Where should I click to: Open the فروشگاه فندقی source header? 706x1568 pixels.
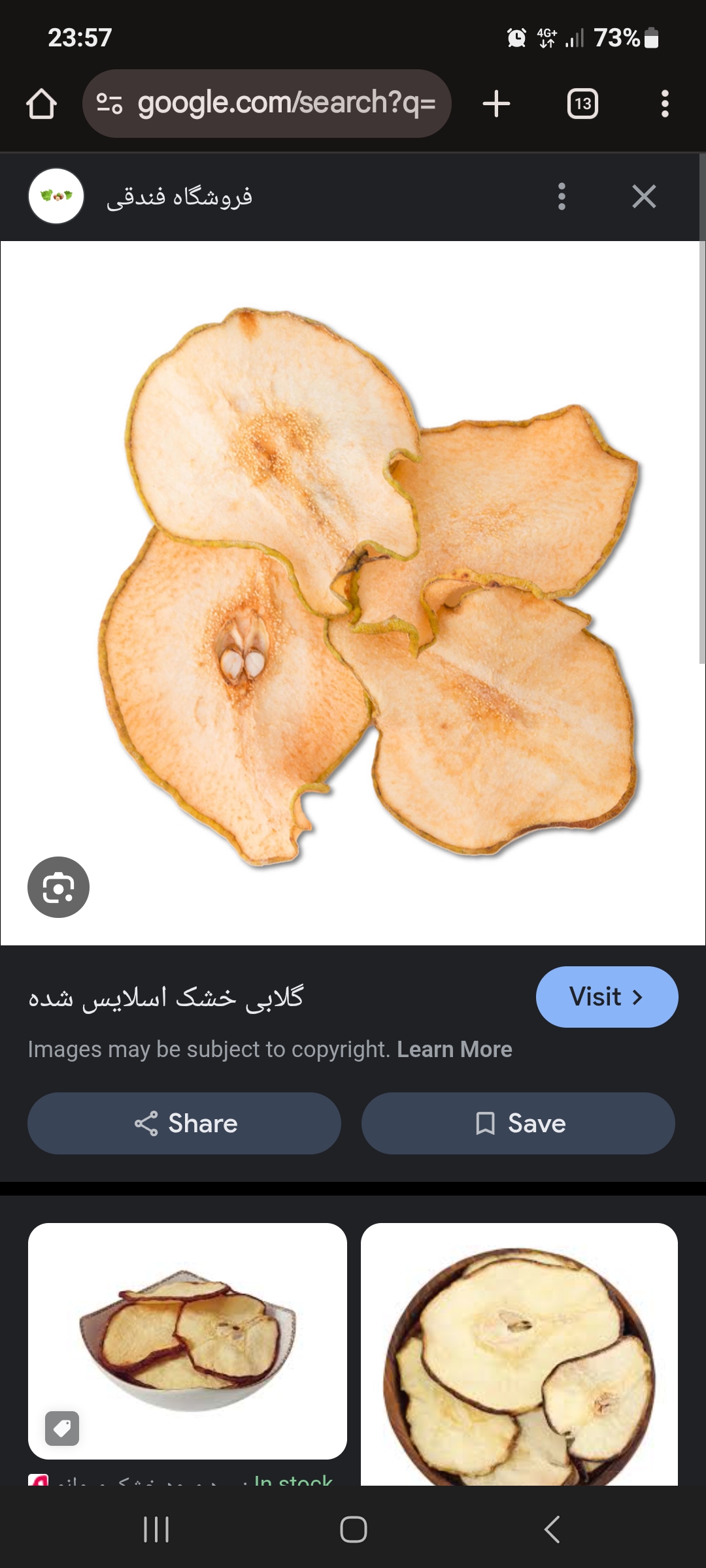point(180,196)
